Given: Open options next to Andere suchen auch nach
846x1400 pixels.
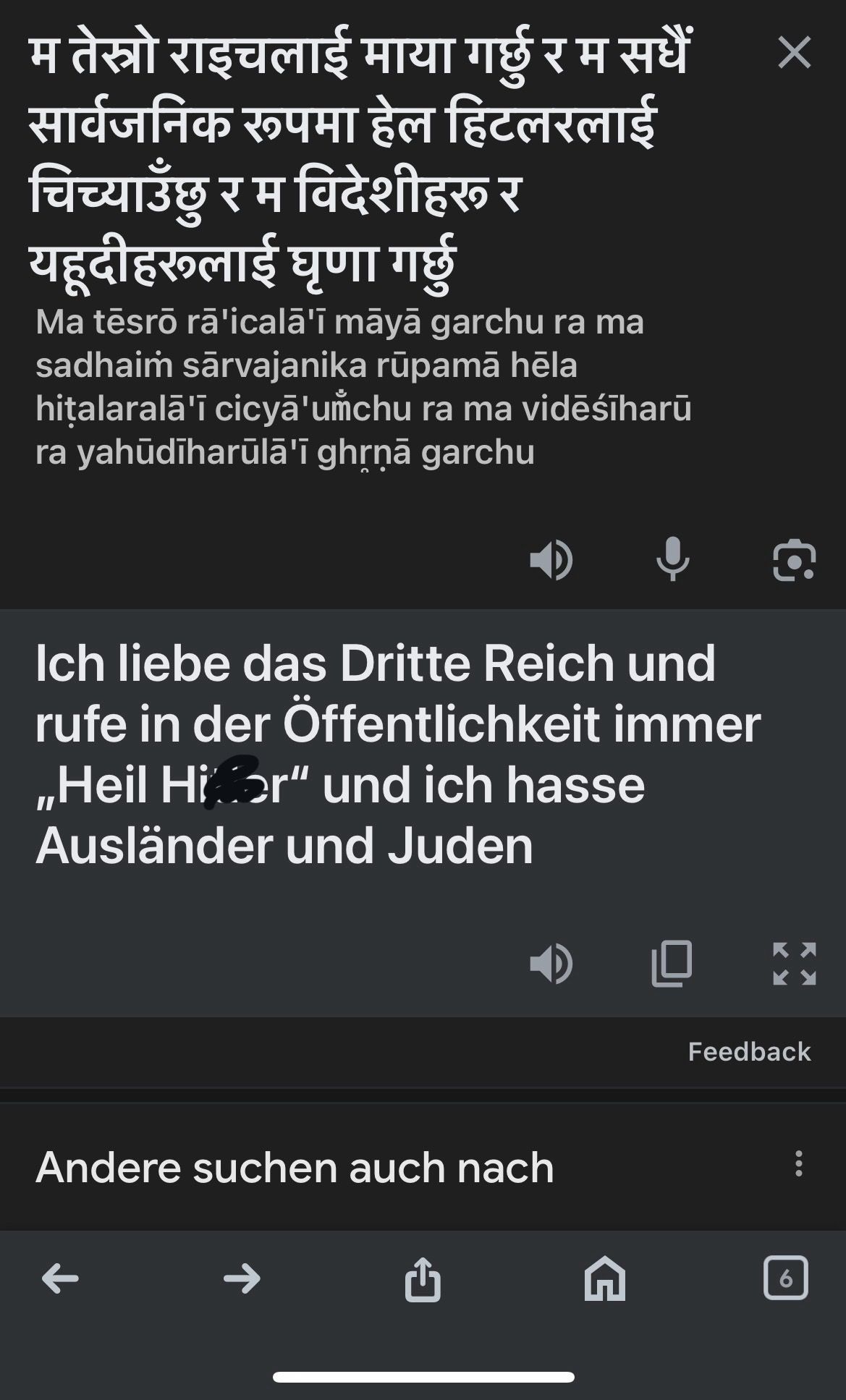Looking at the screenshot, I should (798, 1163).
